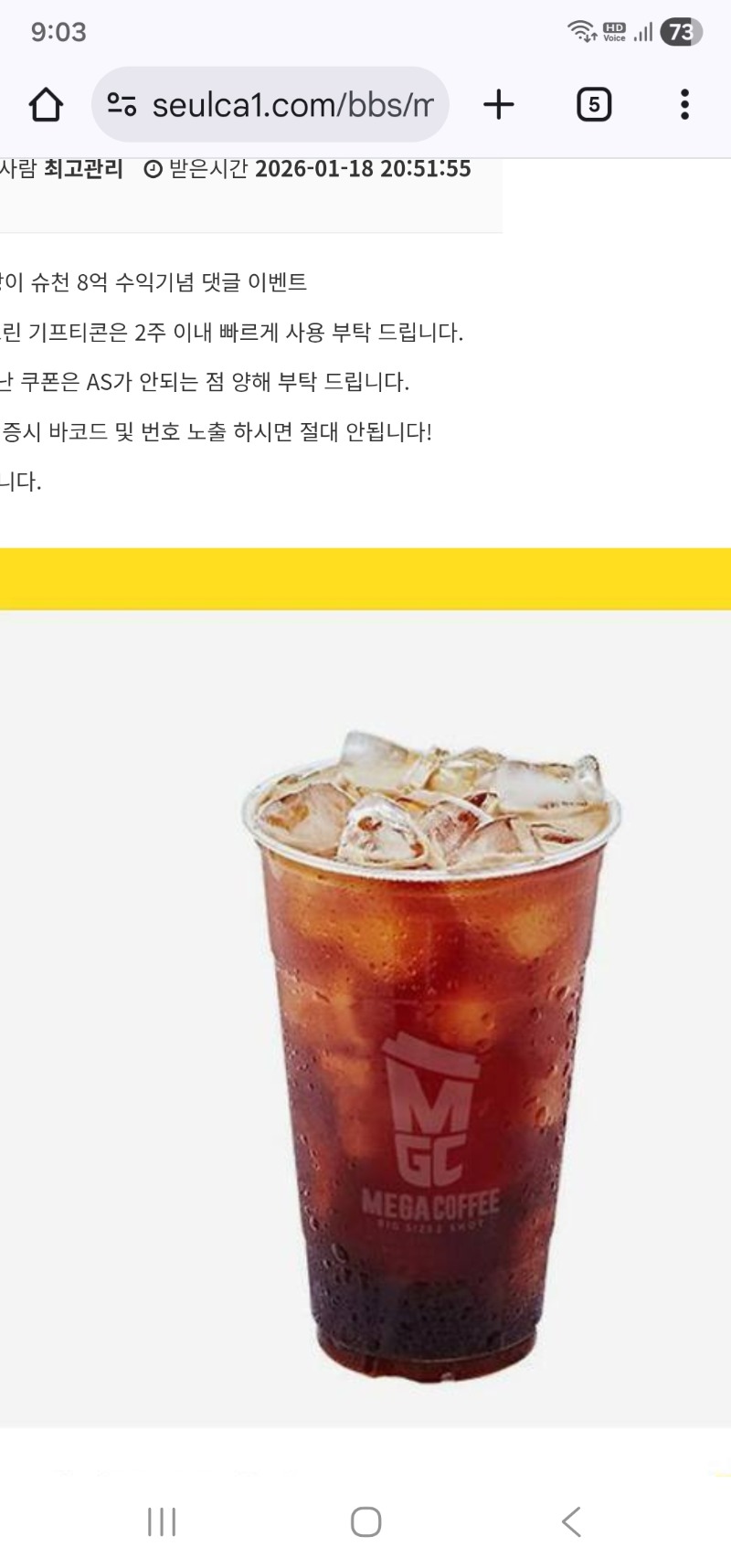This screenshot has height=1568, width=731.
Task: Go to the browser home page
Action: pyautogui.click(x=46, y=105)
